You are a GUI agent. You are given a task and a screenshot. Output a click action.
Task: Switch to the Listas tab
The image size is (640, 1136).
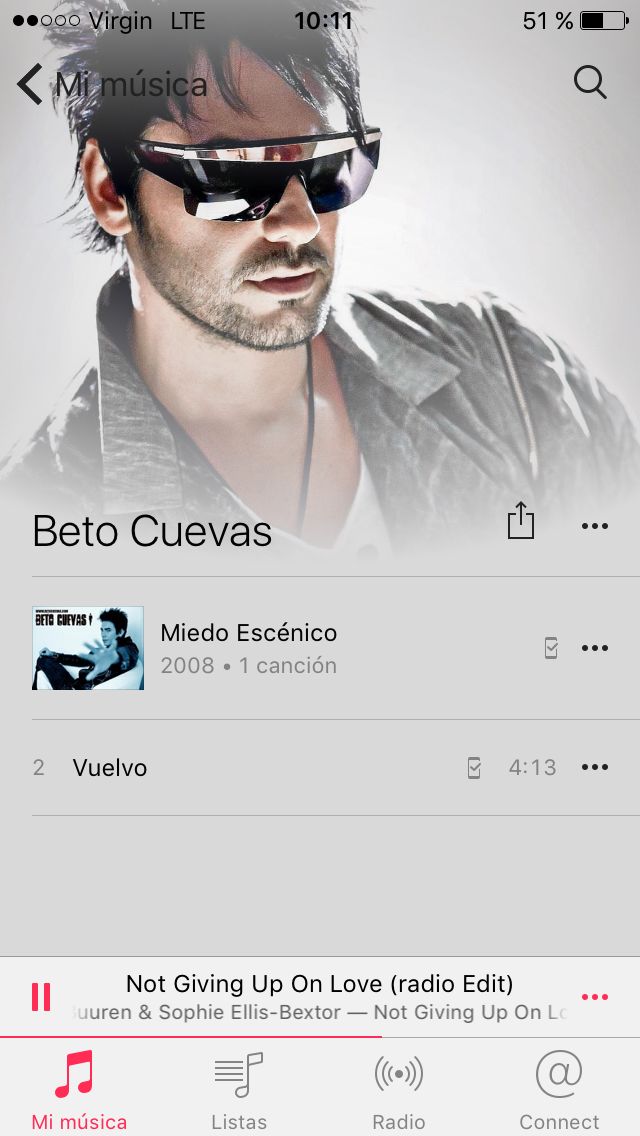point(239,1090)
